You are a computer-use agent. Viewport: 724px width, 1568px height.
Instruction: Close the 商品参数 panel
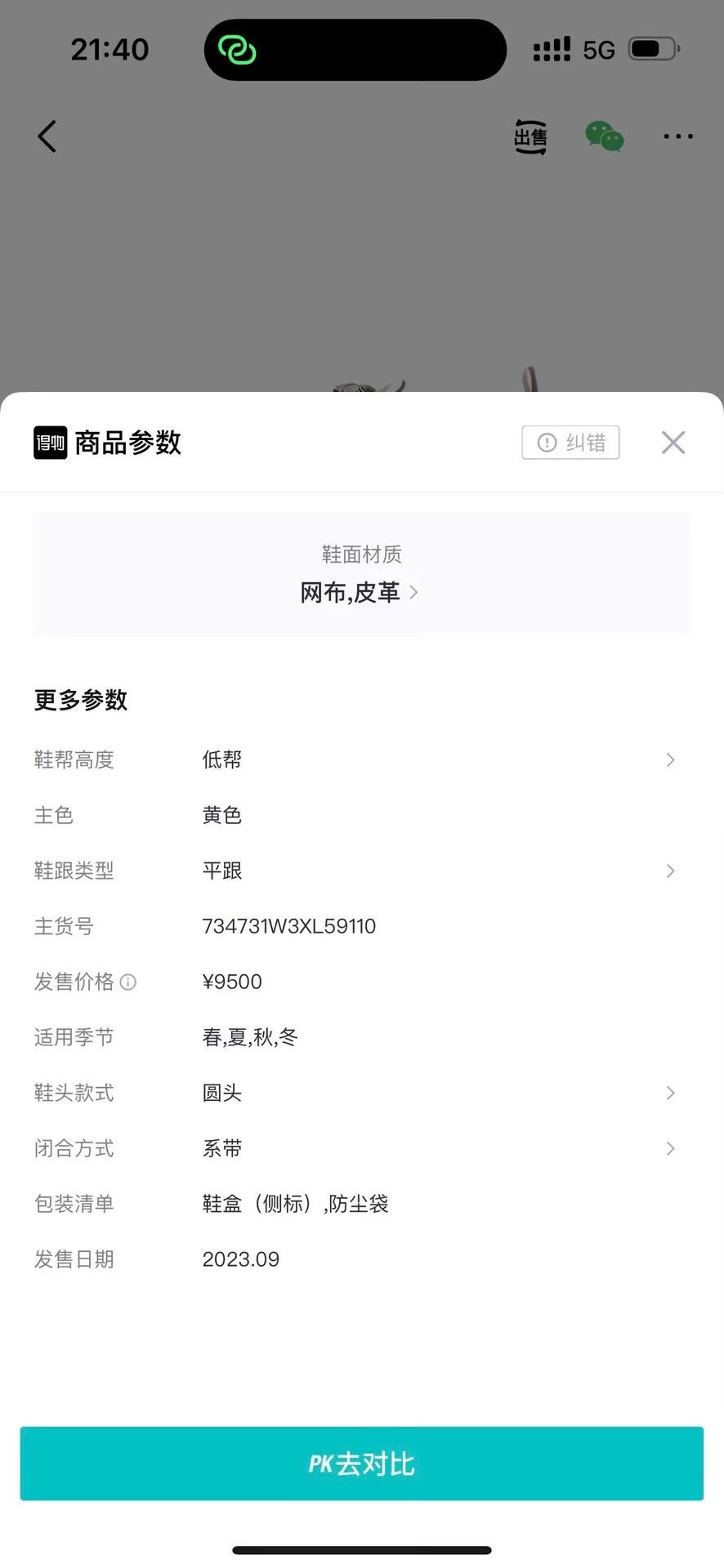(673, 443)
